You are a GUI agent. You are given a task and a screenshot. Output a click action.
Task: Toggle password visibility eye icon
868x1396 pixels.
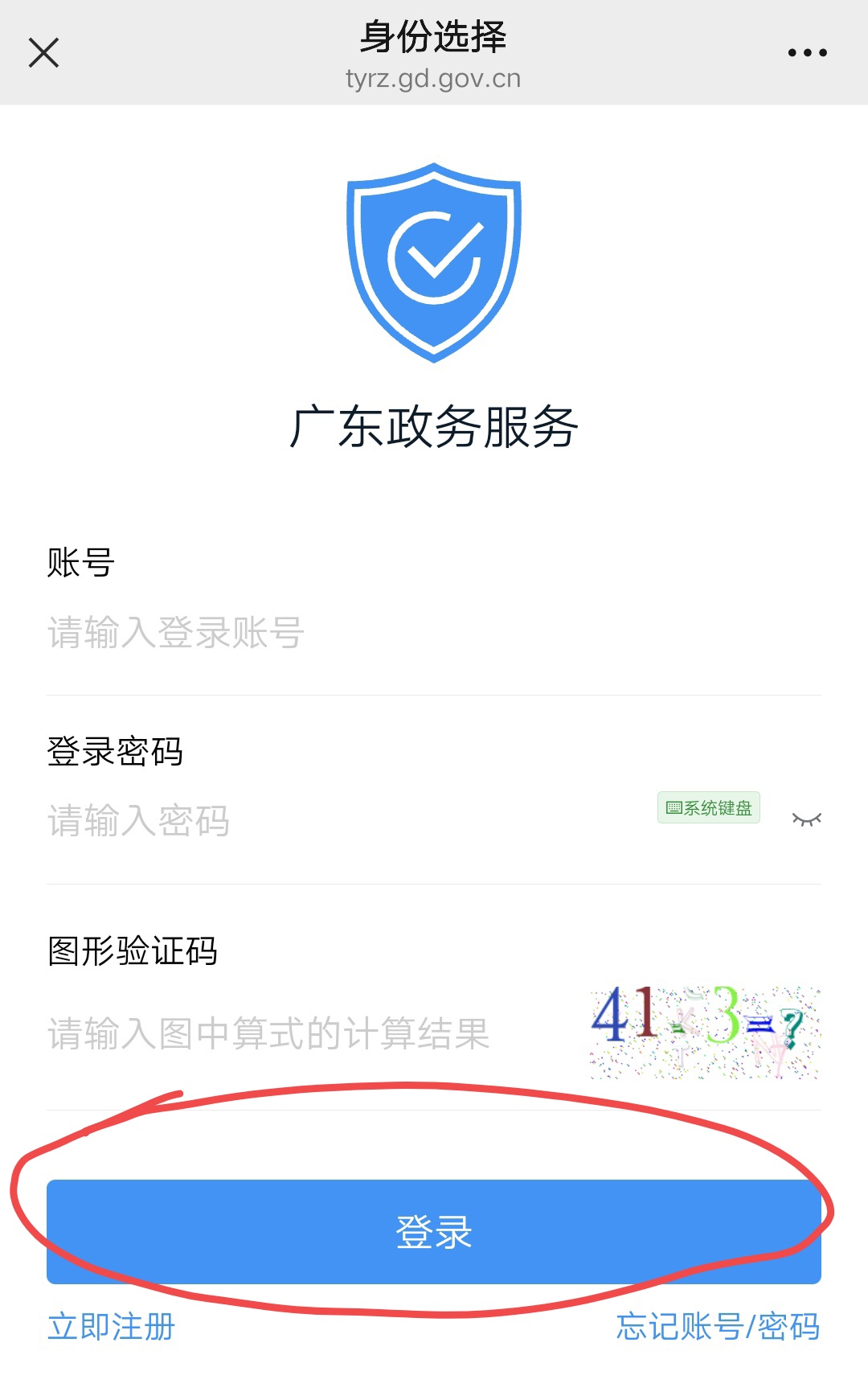pos(806,819)
